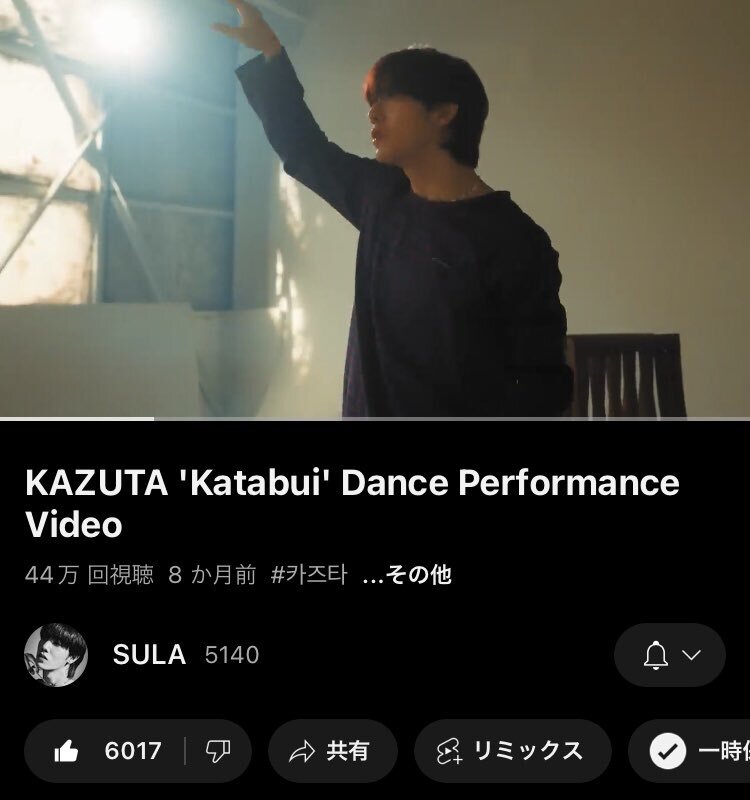
Task: Open the リミックス remix option
Action: point(512,751)
